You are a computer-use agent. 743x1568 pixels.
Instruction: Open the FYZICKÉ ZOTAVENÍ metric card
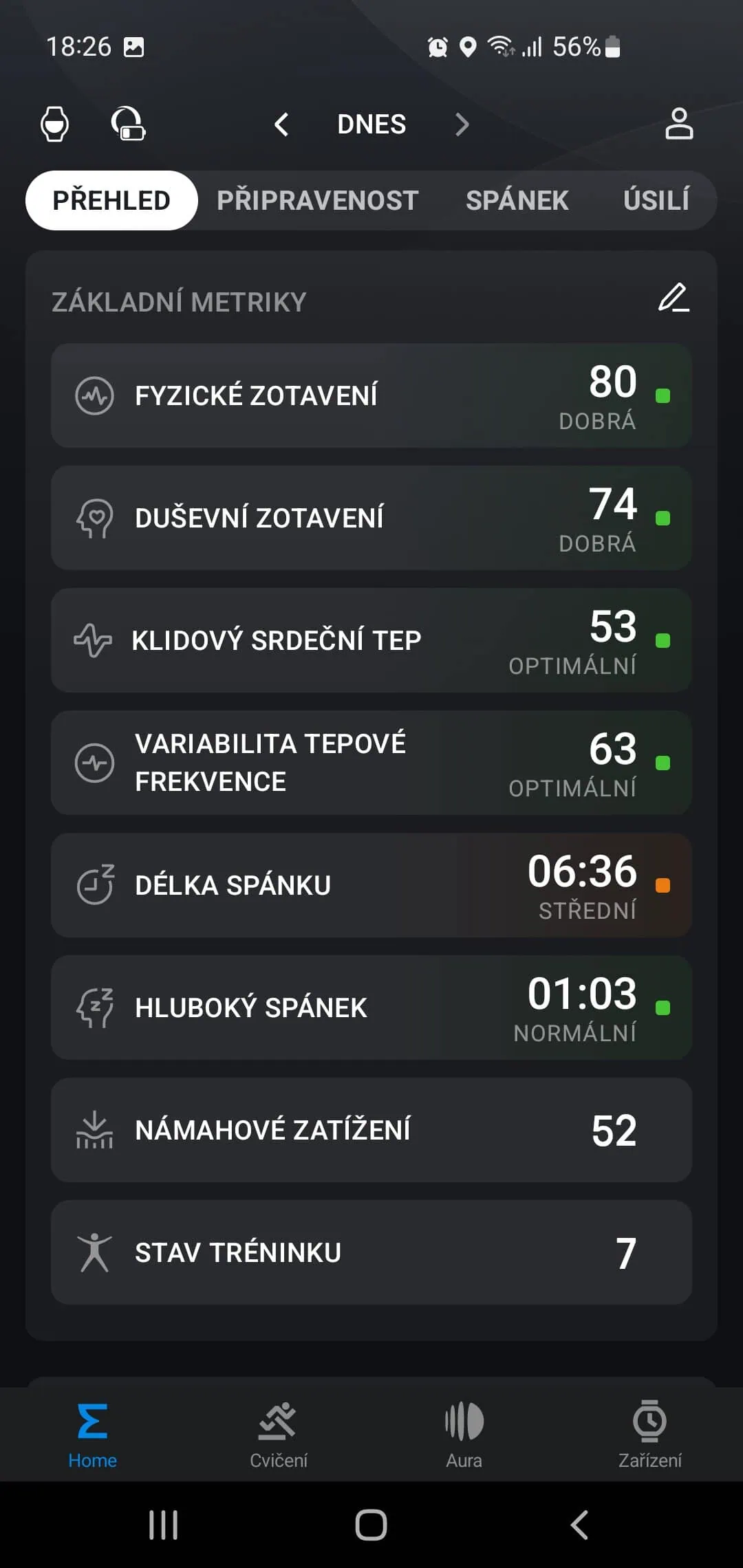pos(371,395)
